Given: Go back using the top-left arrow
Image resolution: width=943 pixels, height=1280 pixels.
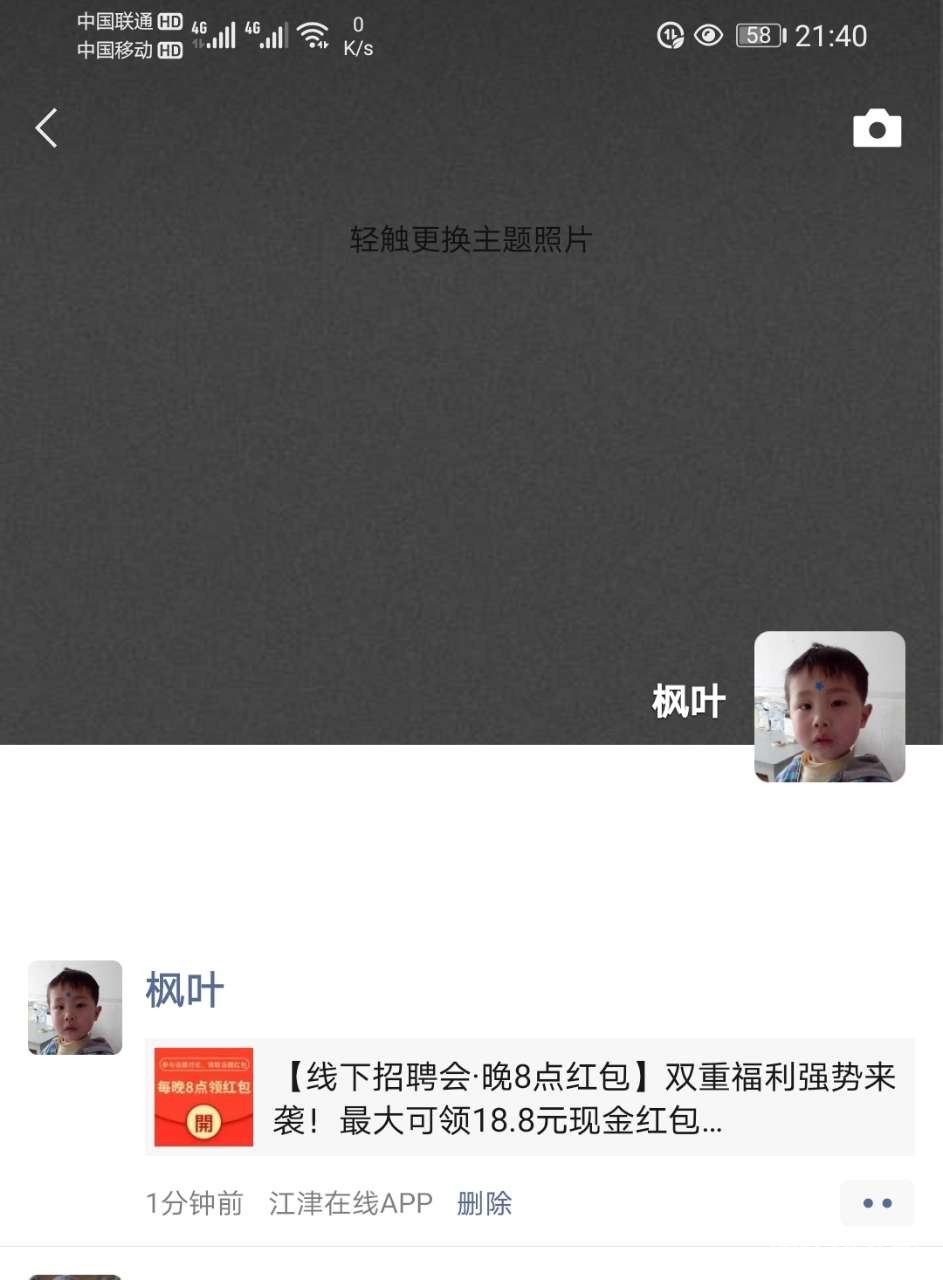Looking at the screenshot, I should click(46, 128).
